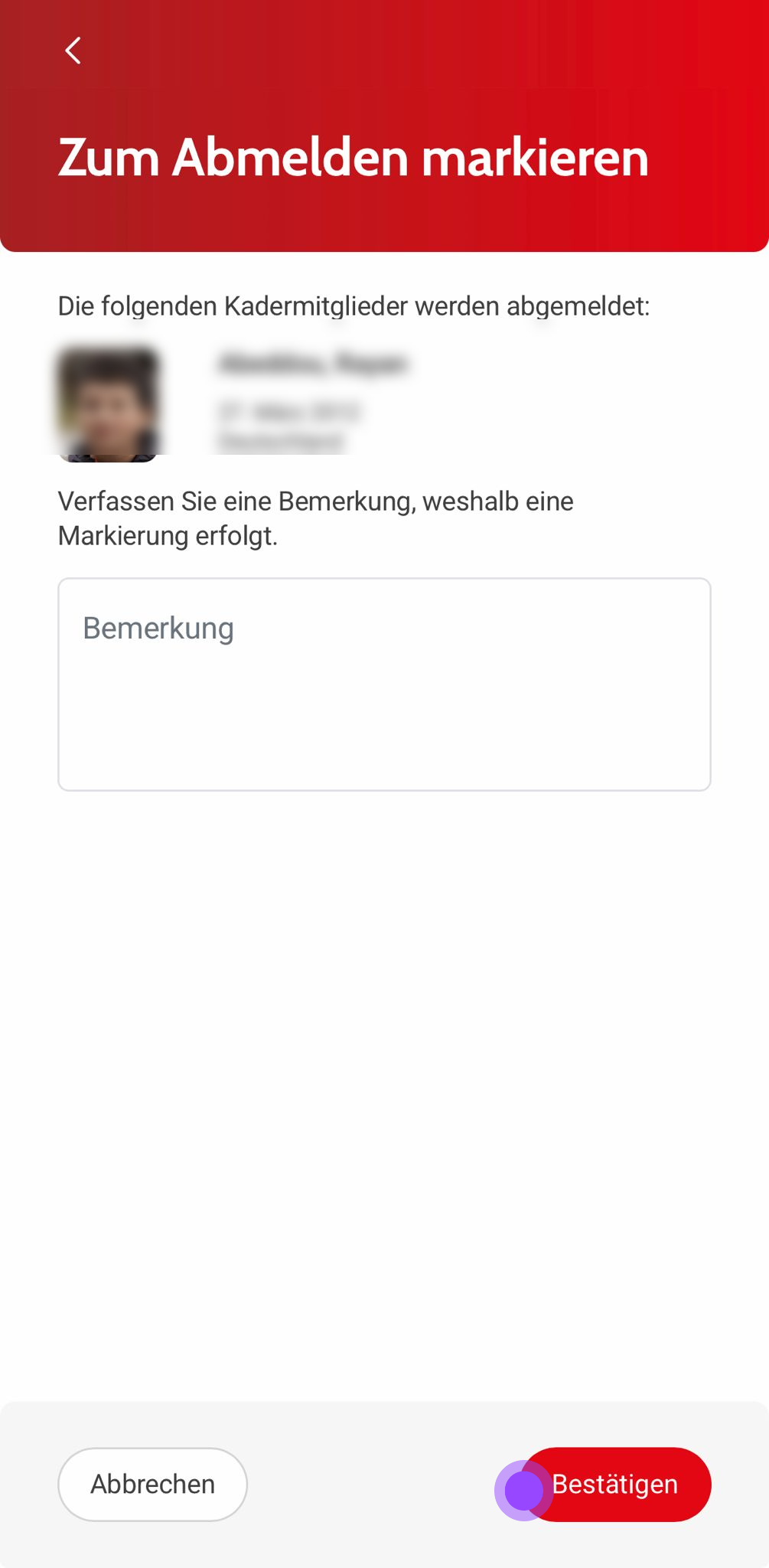Focus the Bemerkung text field
Viewport: 769px width, 1568px height.
[x=384, y=684]
